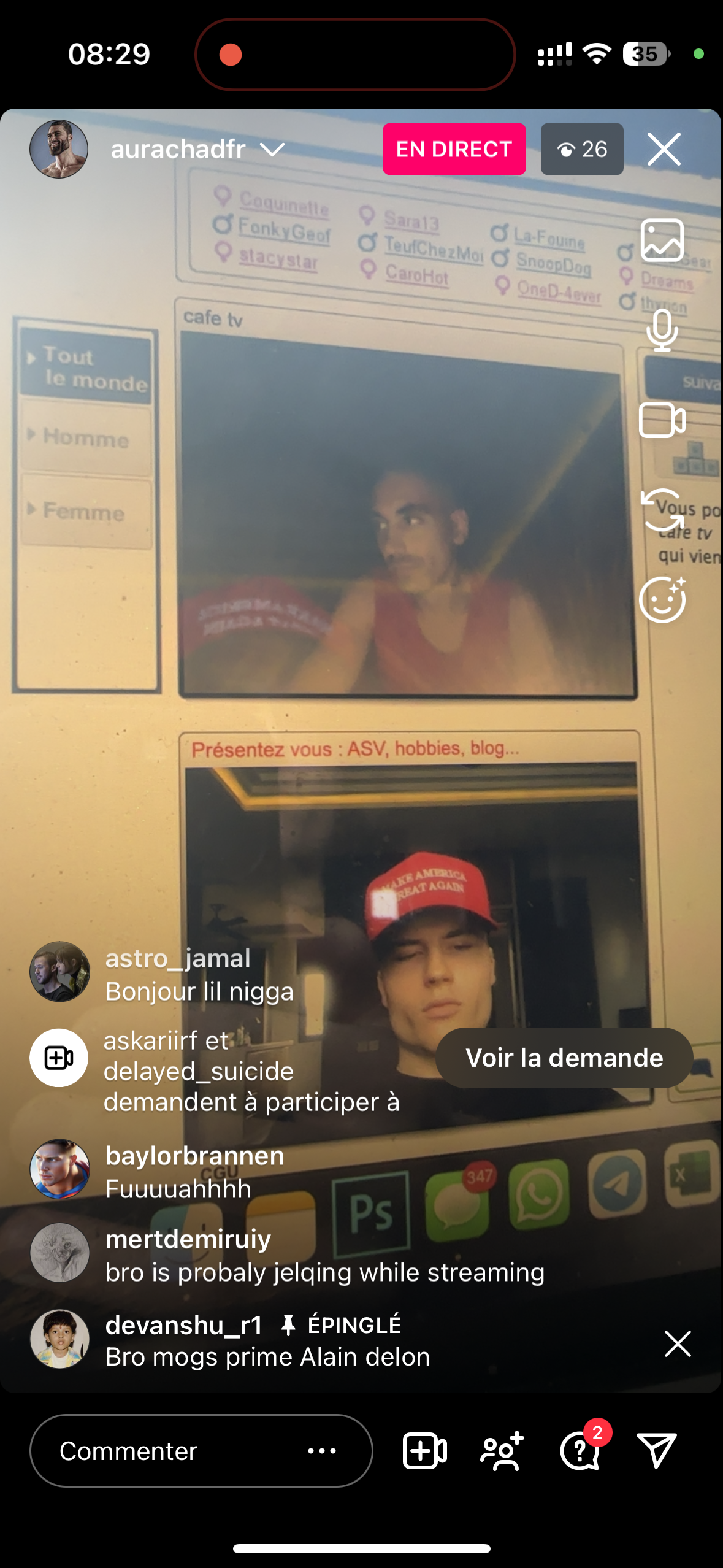This screenshot has height=1568, width=723.
Task: Tap Voir la demande button
Action: [564, 1058]
